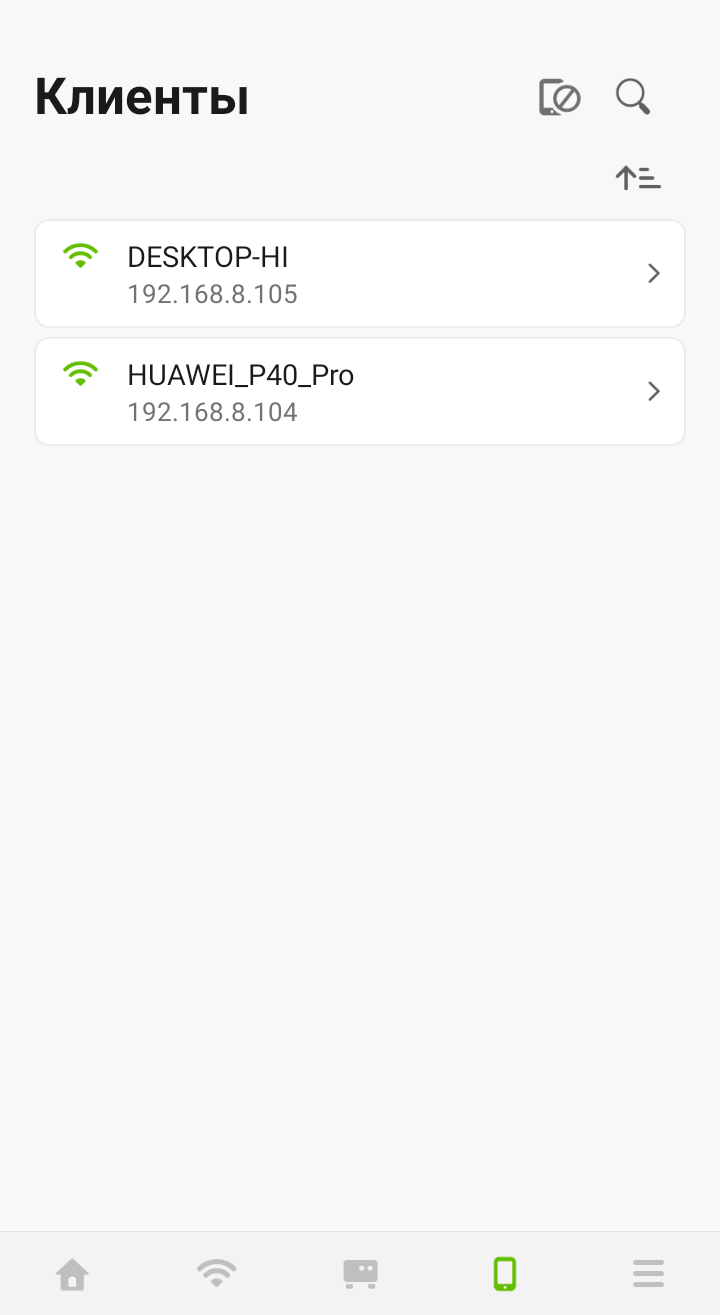Open DESKTOP-HI client details

click(x=360, y=274)
